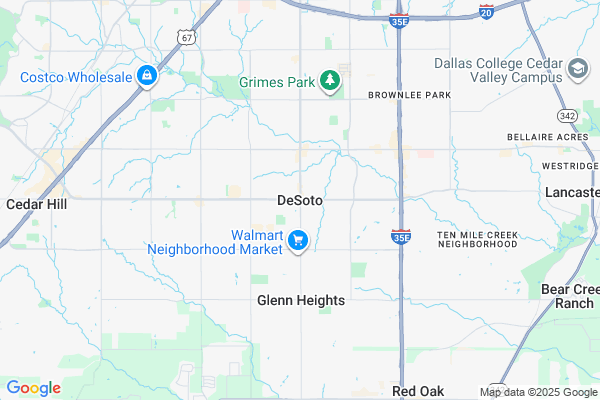
Task: Open Dallas College Cedar Valley Campus marker
Action: click(x=578, y=69)
